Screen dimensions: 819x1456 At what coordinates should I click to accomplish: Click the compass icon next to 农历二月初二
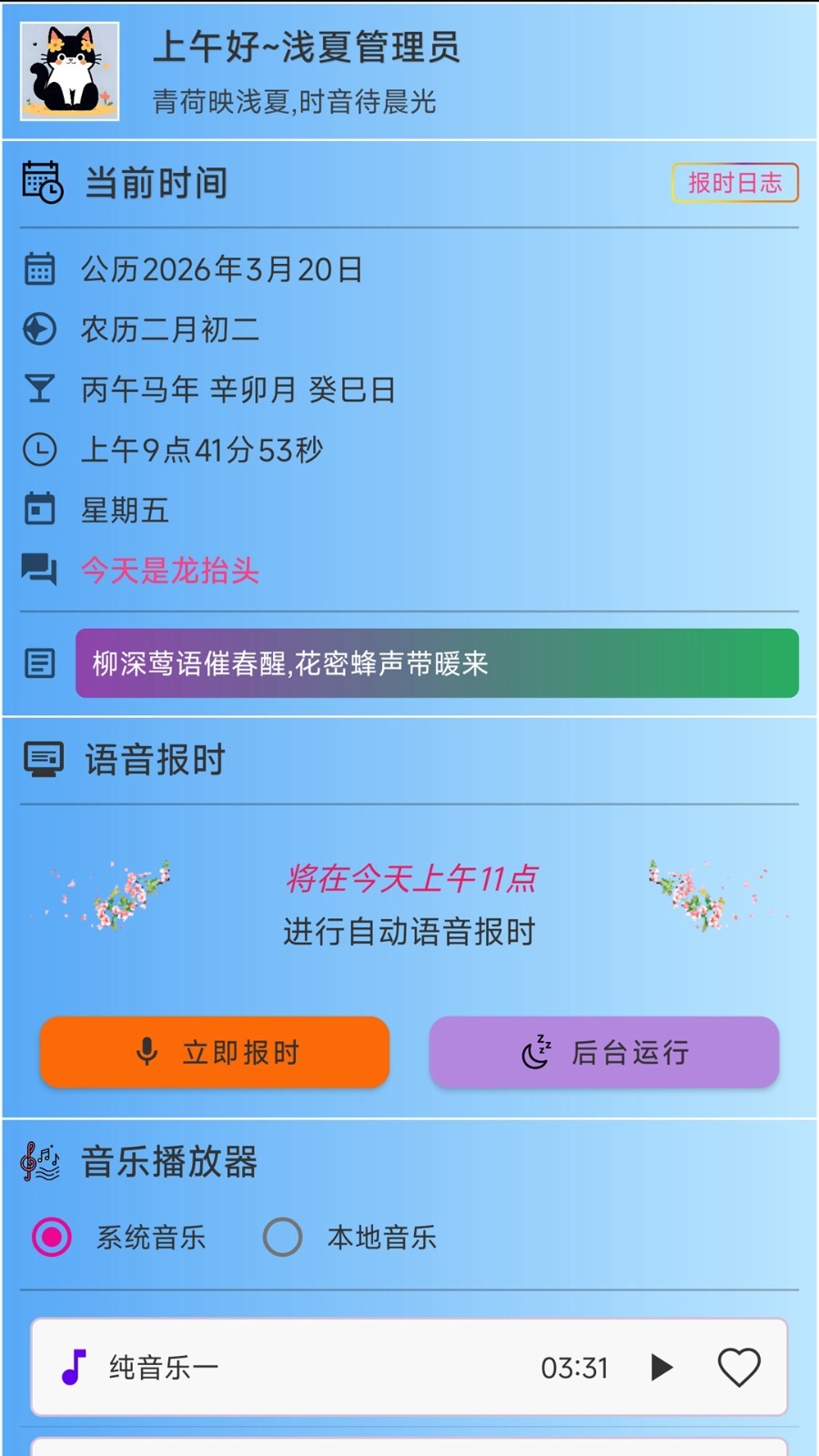coord(39,329)
